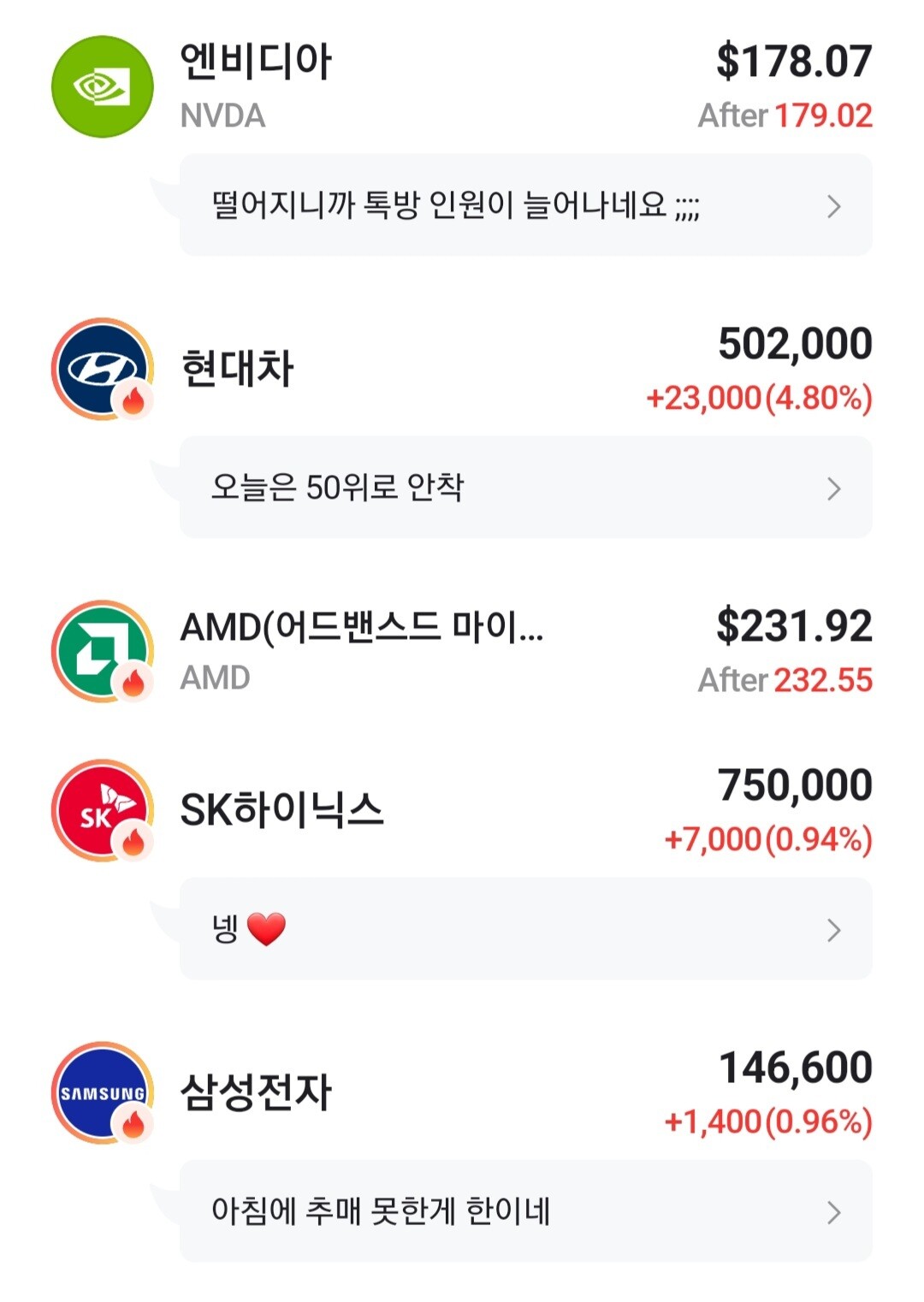
Task: Open the AMD stock row
Action: click(359, 650)
